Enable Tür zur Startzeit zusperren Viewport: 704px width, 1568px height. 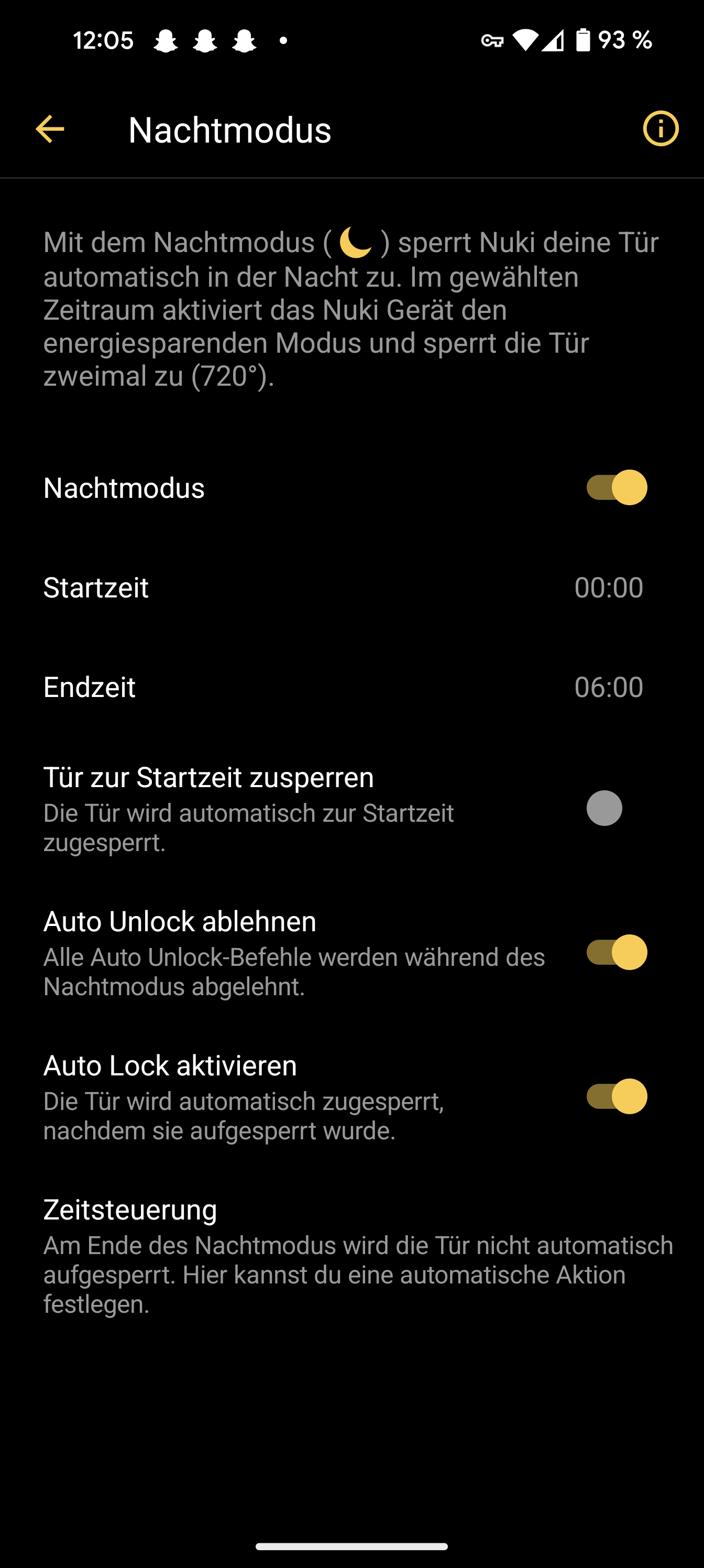pos(614,808)
